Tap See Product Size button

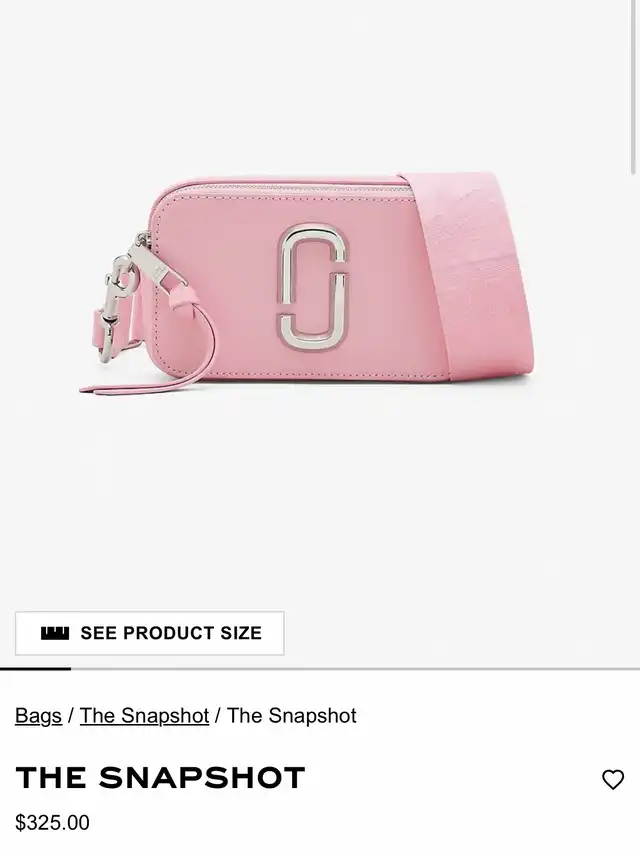[x=150, y=633]
